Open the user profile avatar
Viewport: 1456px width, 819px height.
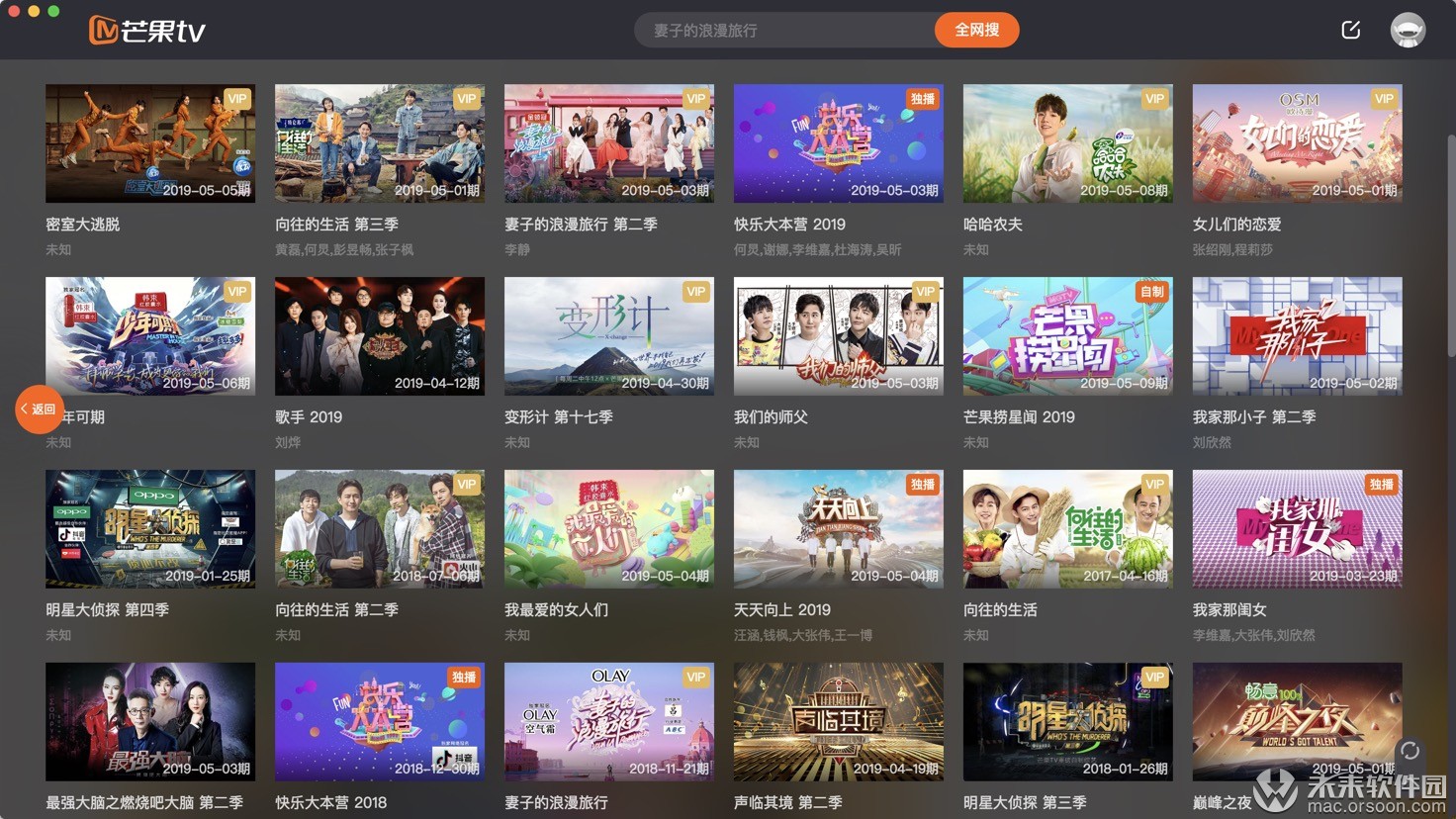point(1408,30)
